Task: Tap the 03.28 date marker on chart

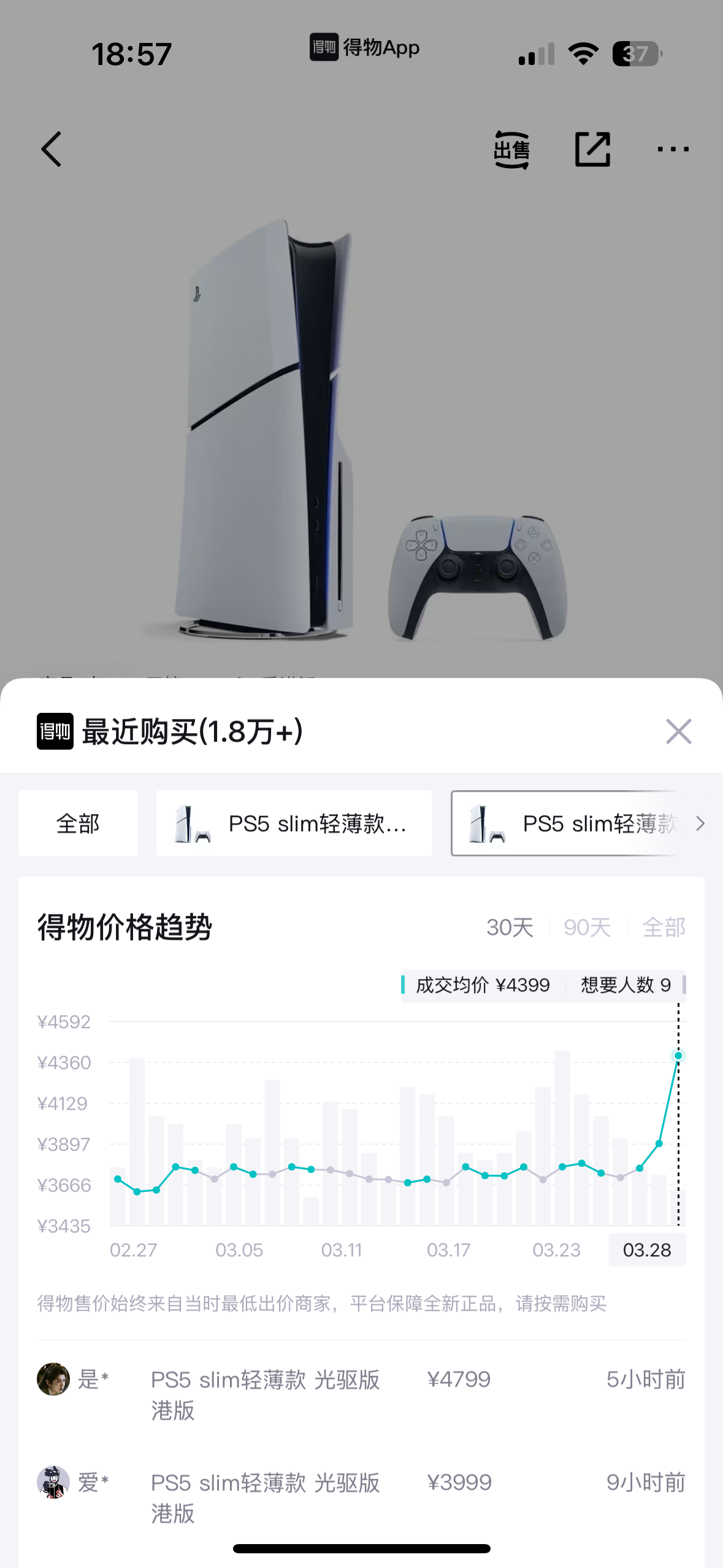Action: [646, 1250]
